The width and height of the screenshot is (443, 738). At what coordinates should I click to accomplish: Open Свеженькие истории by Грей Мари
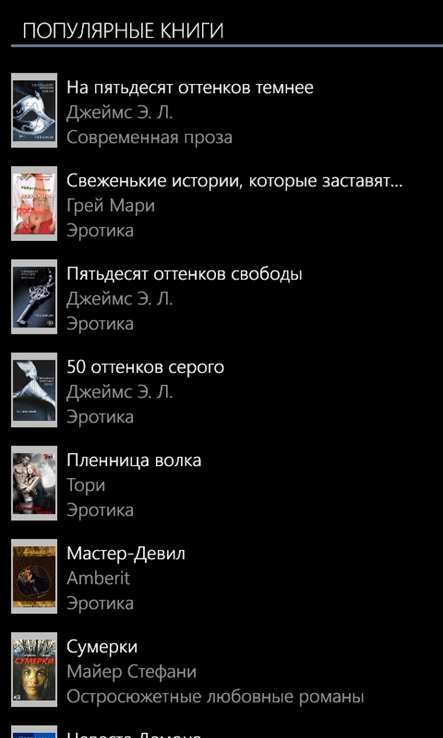pyautogui.click(x=221, y=204)
